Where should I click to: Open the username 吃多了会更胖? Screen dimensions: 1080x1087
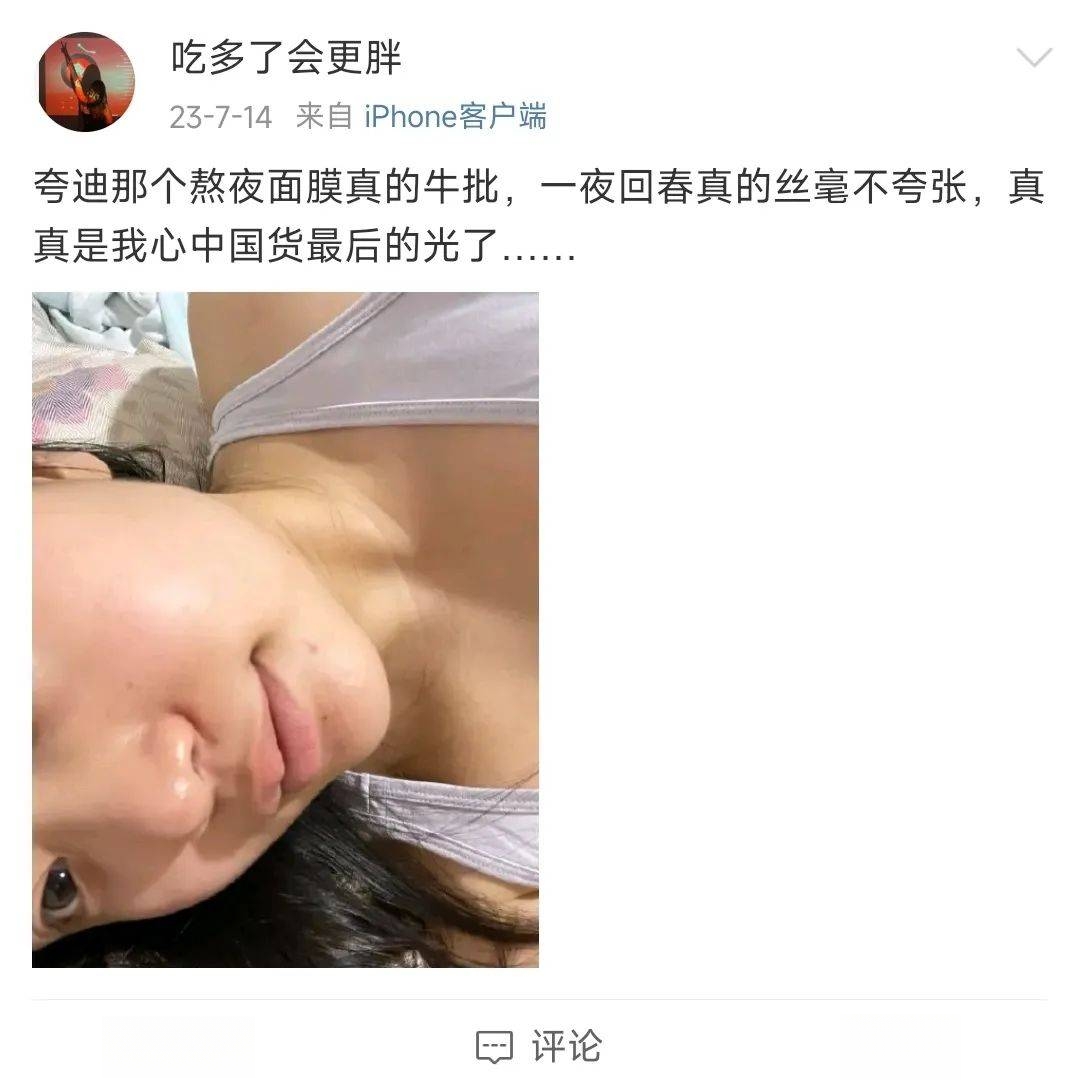coord(286,59)
